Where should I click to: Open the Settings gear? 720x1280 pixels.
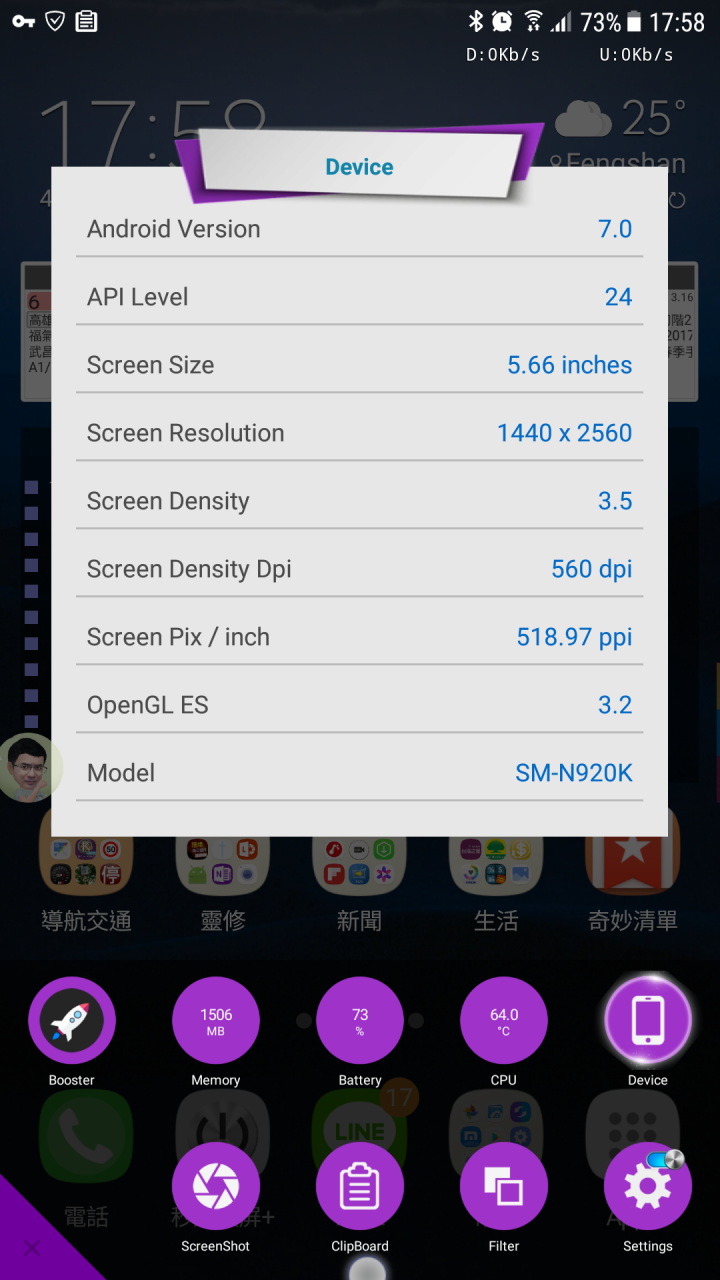648,1187
